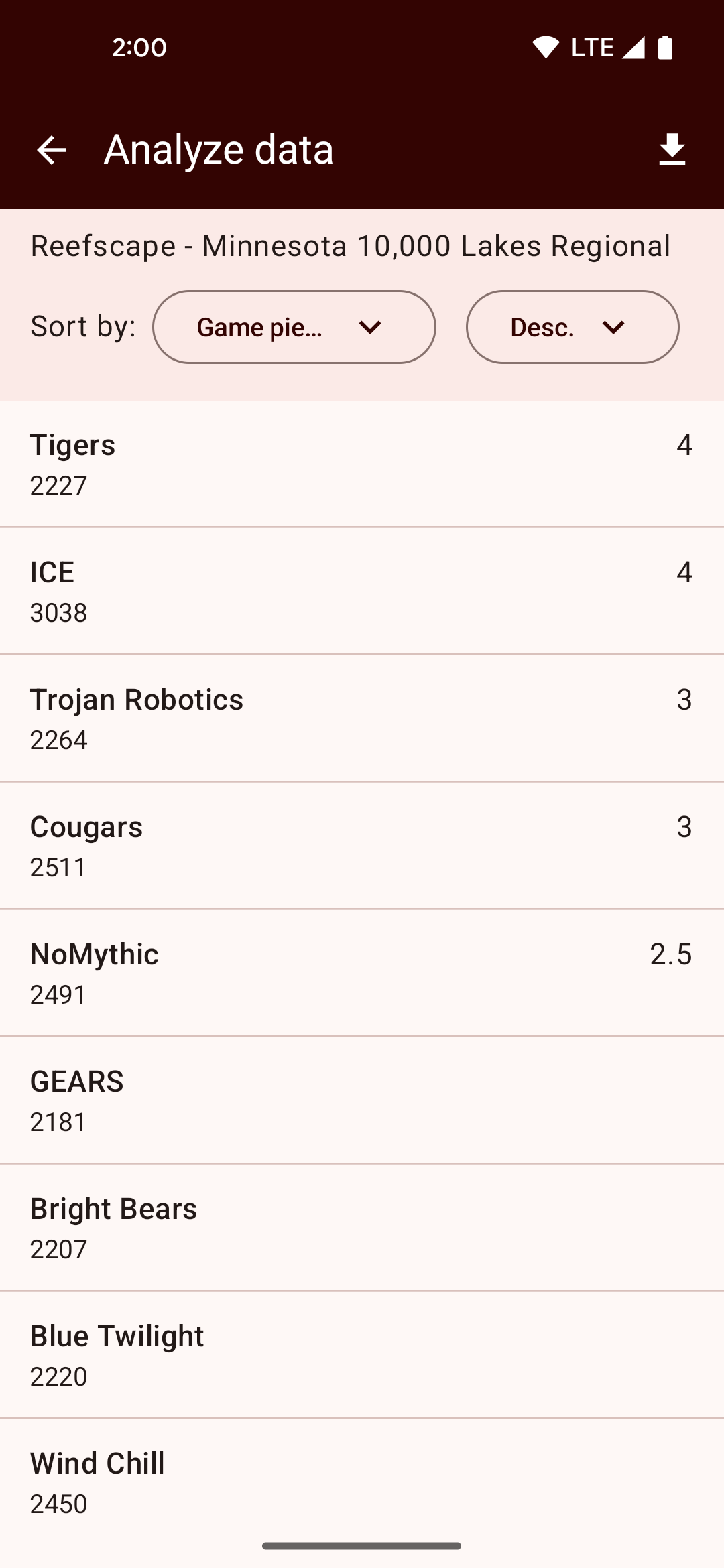View Wind Chill 2450 team

pyautogui.click(x=362, y=1482)
